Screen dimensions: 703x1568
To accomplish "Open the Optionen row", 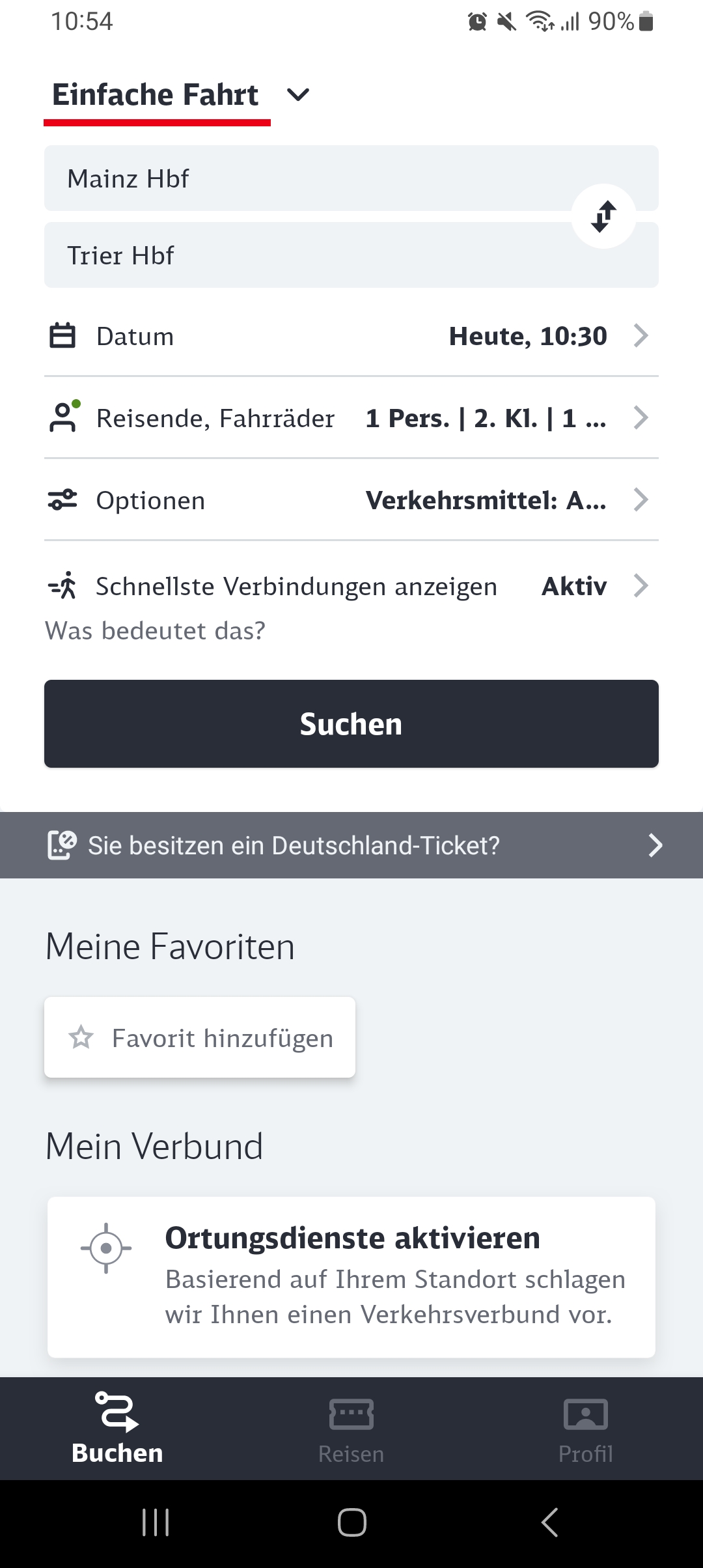I will point(351,499).
